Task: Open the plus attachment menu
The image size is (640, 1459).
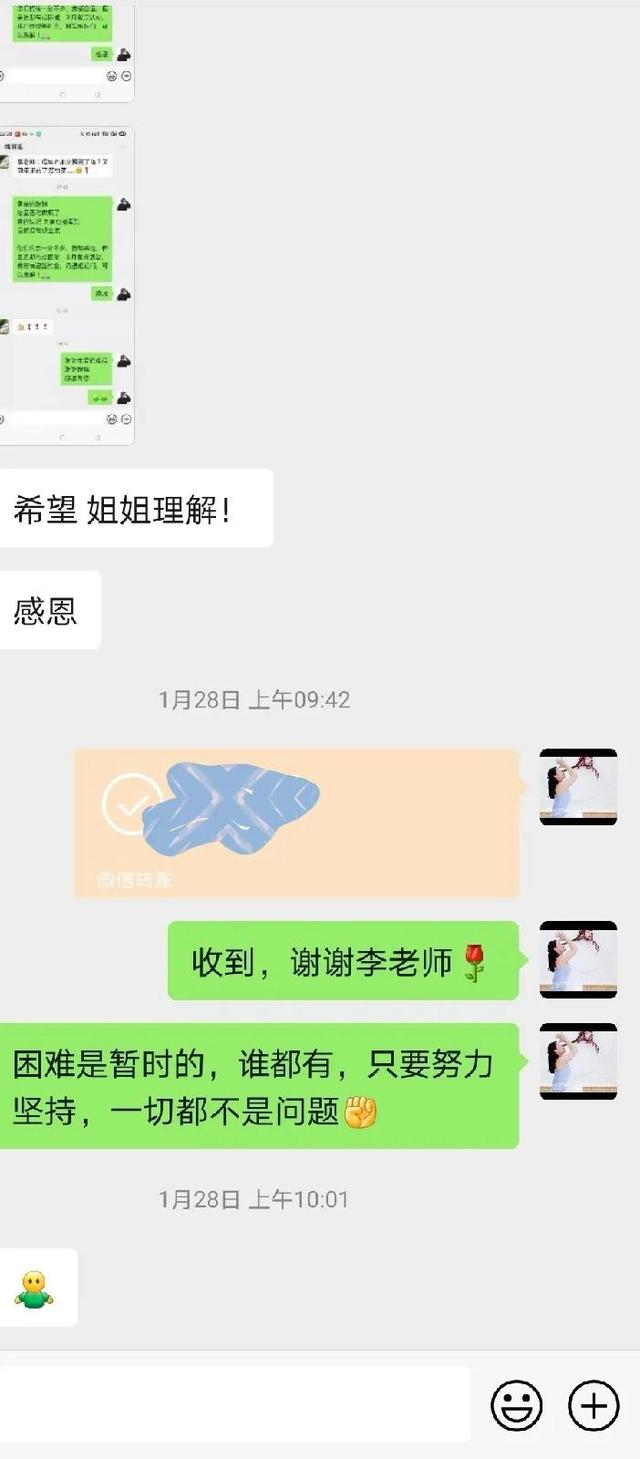Action: coord(594,1405)
